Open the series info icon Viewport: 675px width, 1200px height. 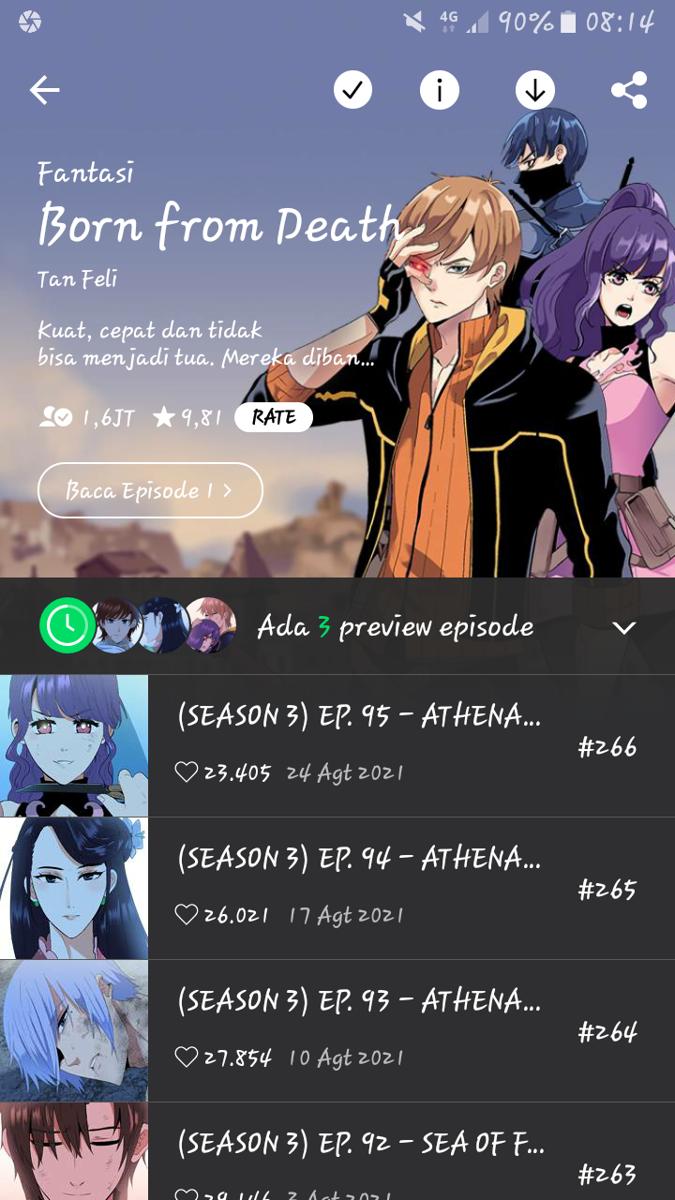439,91
